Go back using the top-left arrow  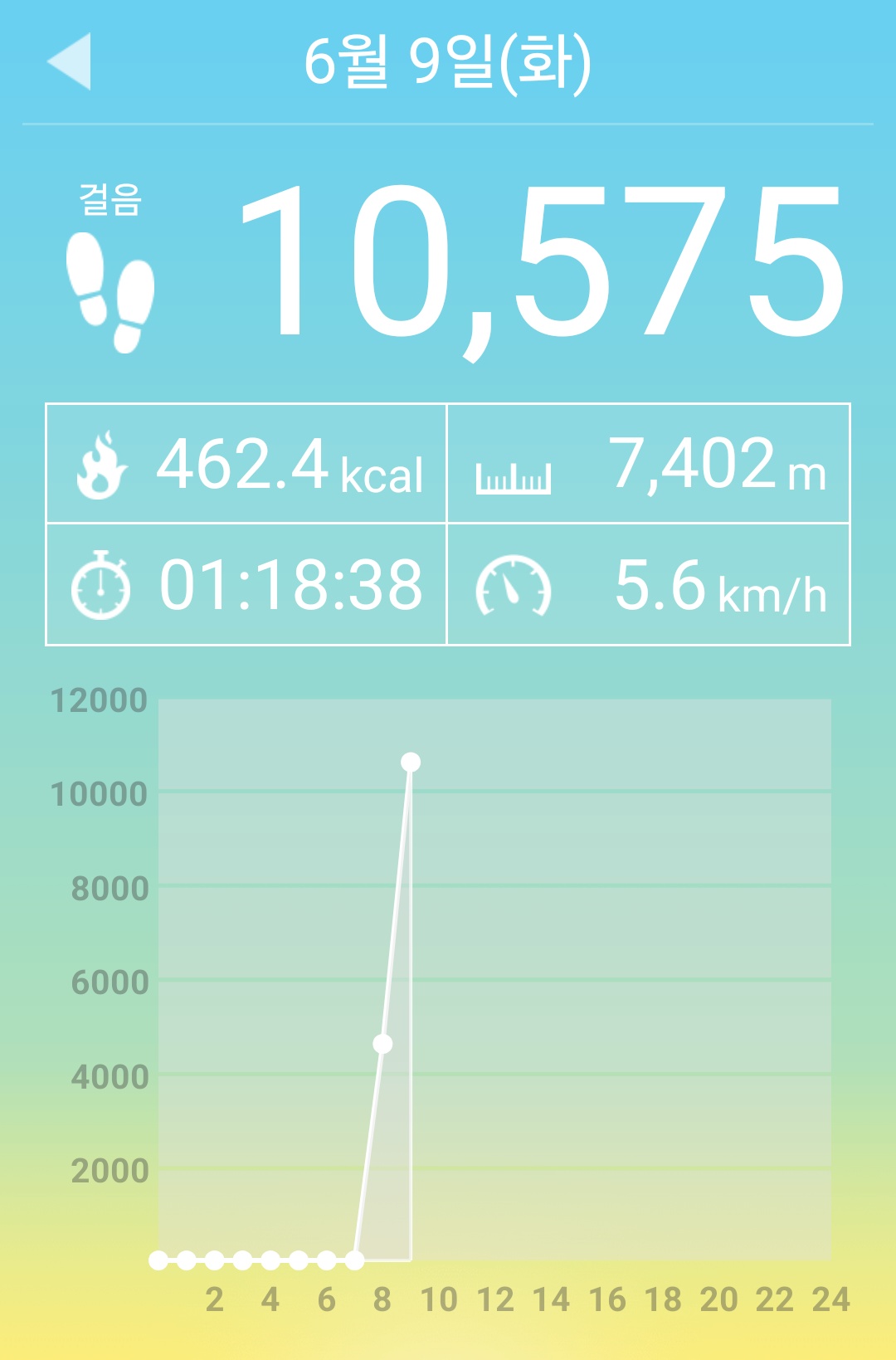pos(70,61)
